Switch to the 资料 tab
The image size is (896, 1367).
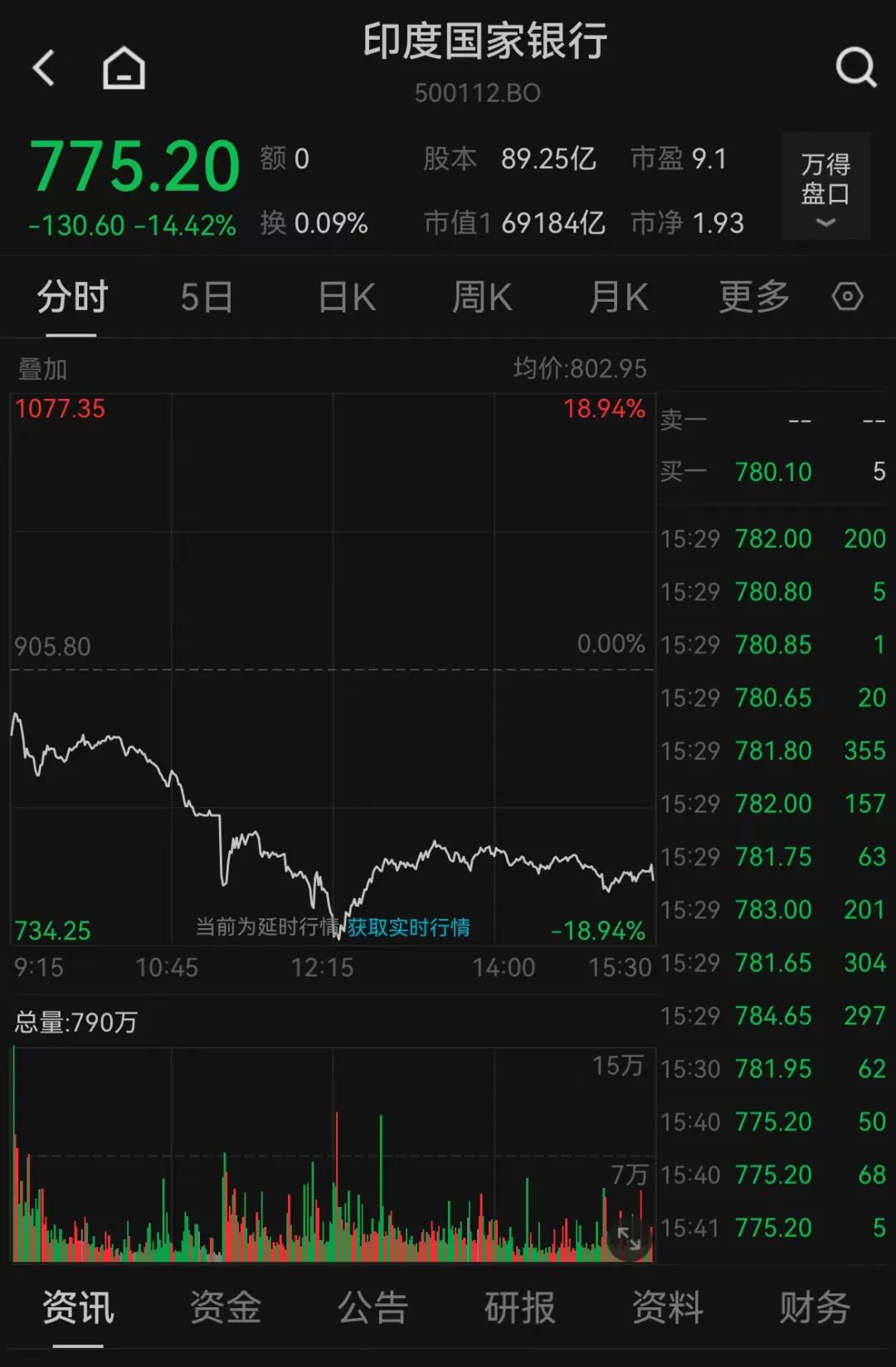(x=667, y=1307)
